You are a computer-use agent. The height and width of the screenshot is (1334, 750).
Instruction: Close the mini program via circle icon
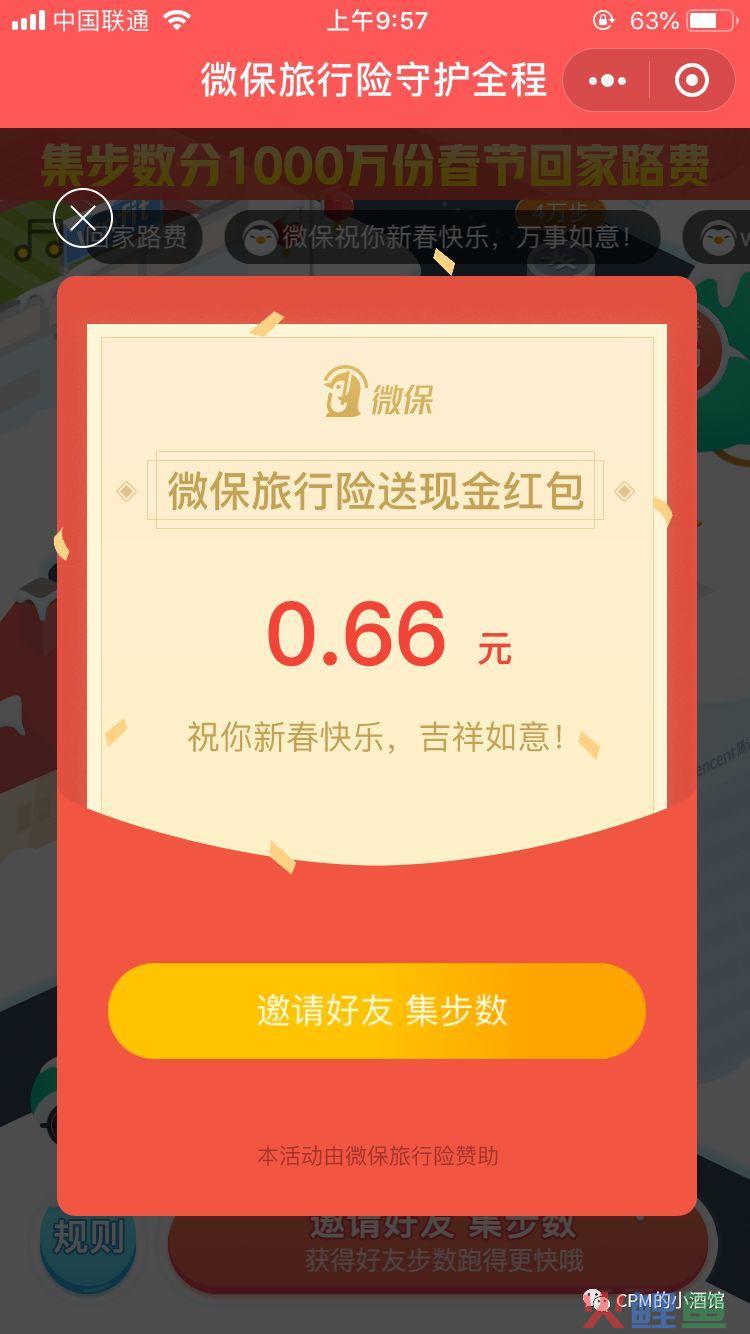[x=692, y=81]
